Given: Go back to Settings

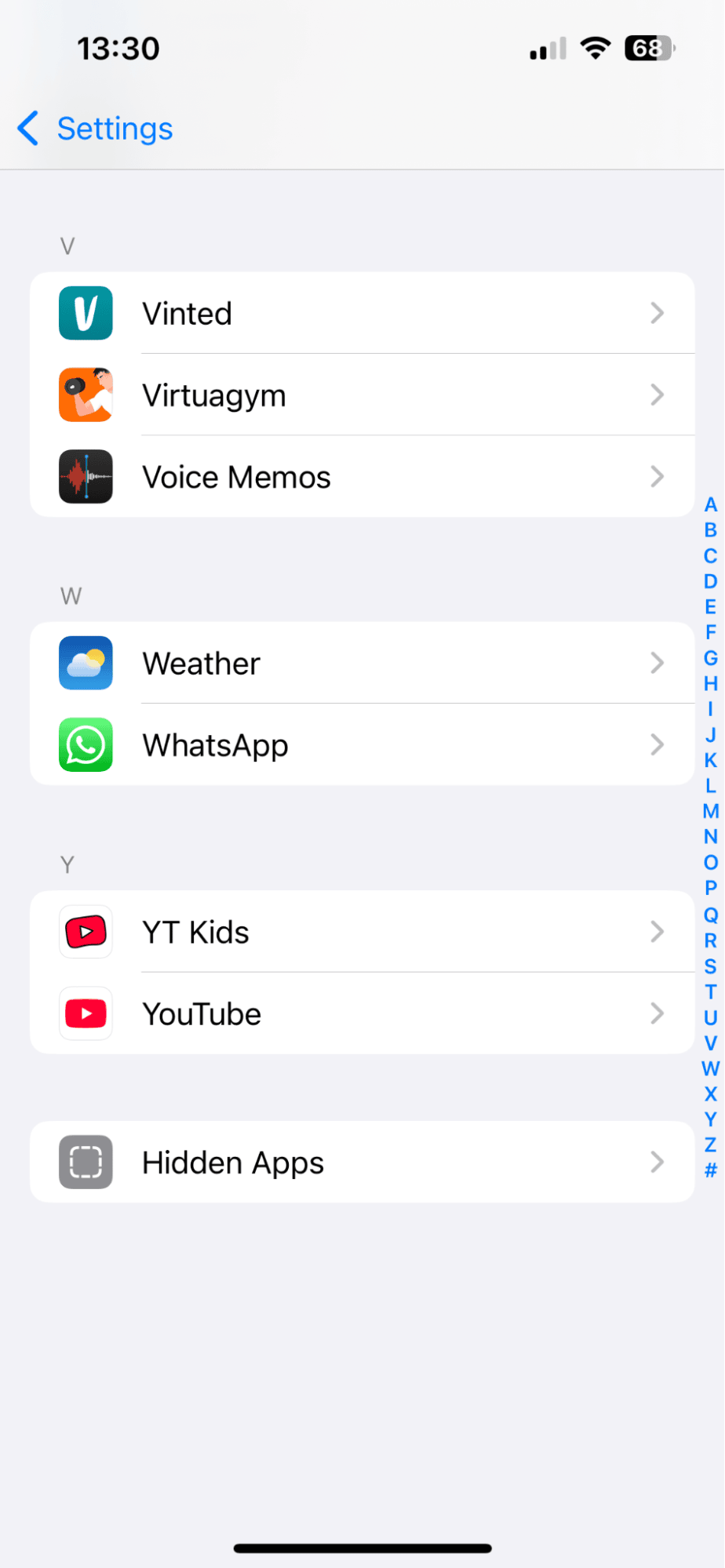Looking at the screenshot, I should click(96, 129).
